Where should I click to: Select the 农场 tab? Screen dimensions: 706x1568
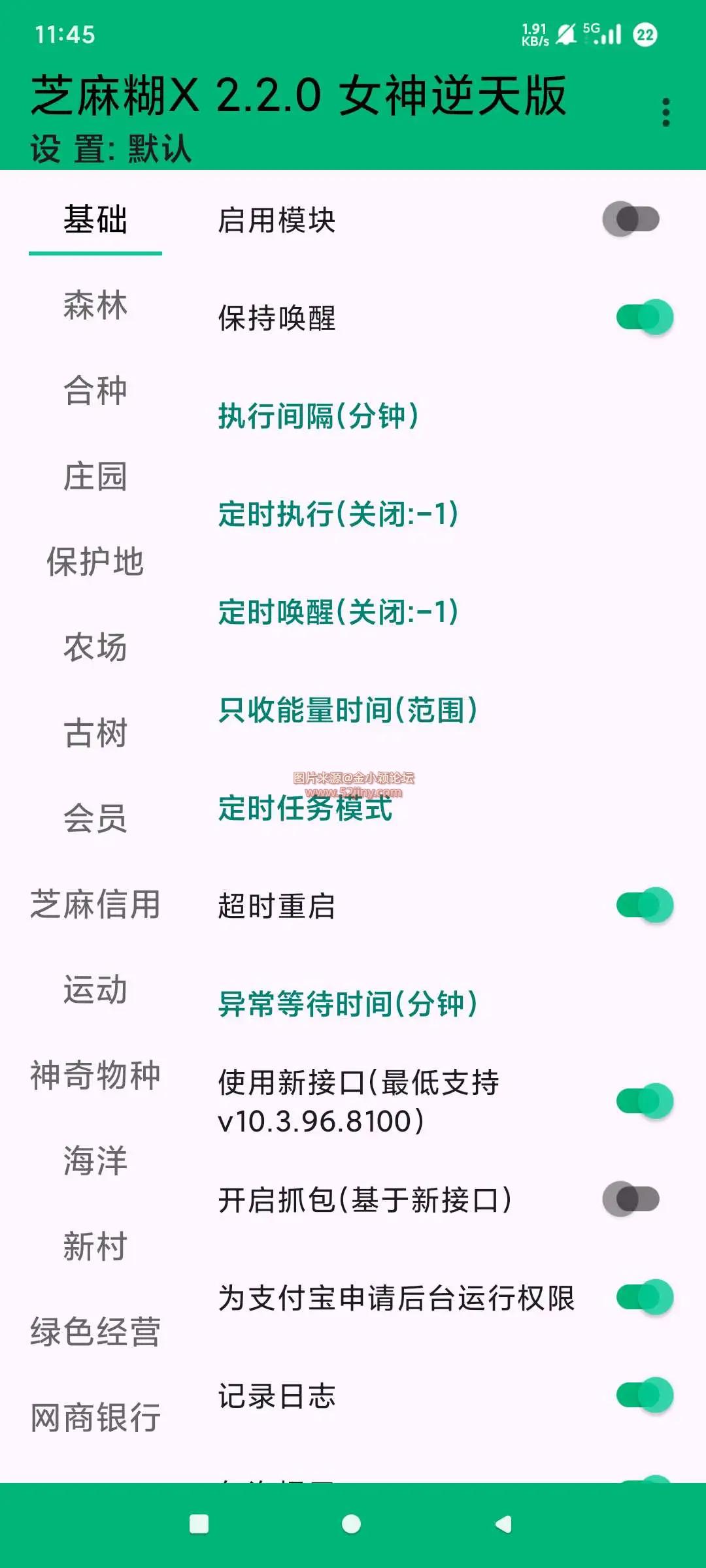[95, 647]
